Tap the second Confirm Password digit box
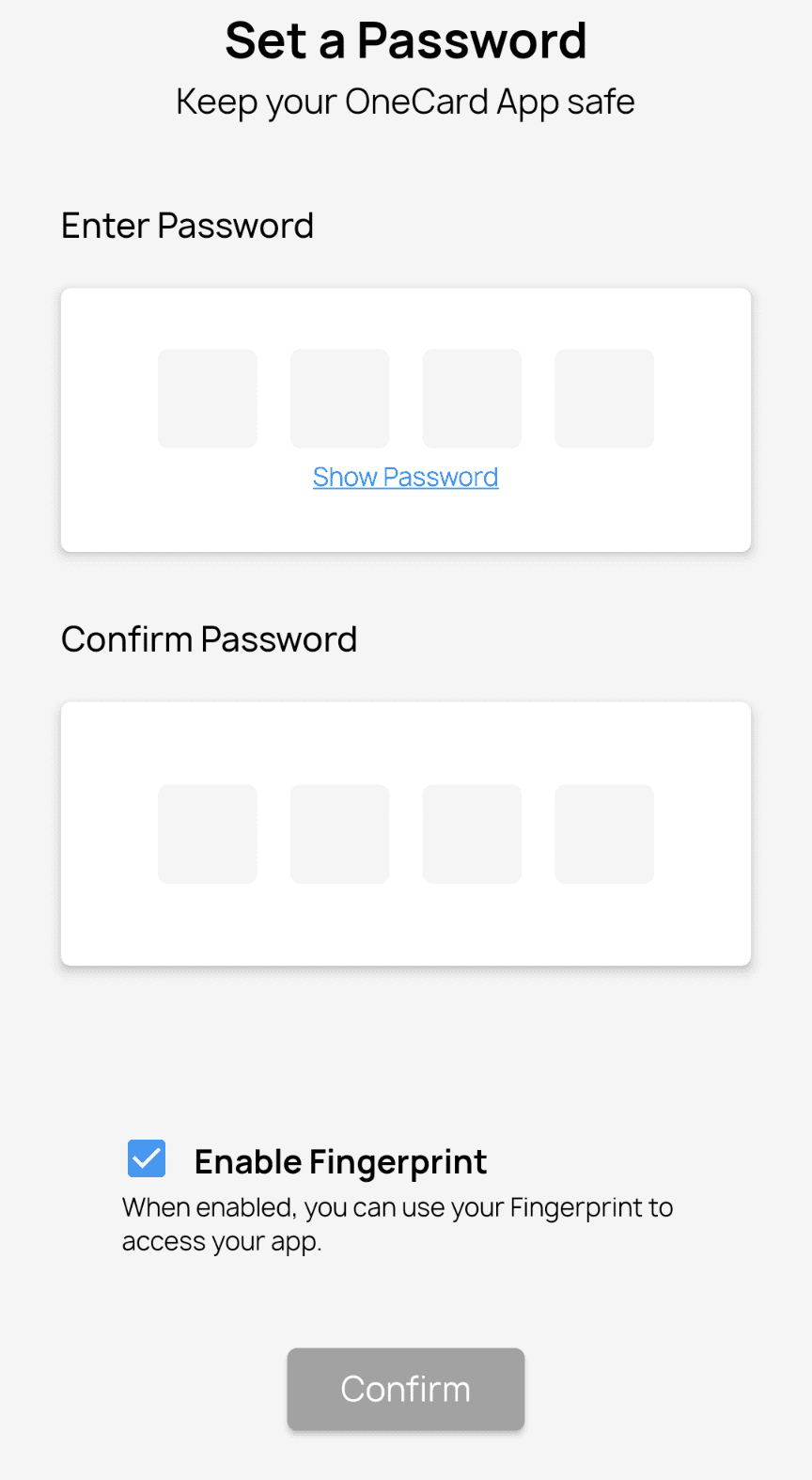The height and width of the screenshot is (1480, 812). [339, 834]
